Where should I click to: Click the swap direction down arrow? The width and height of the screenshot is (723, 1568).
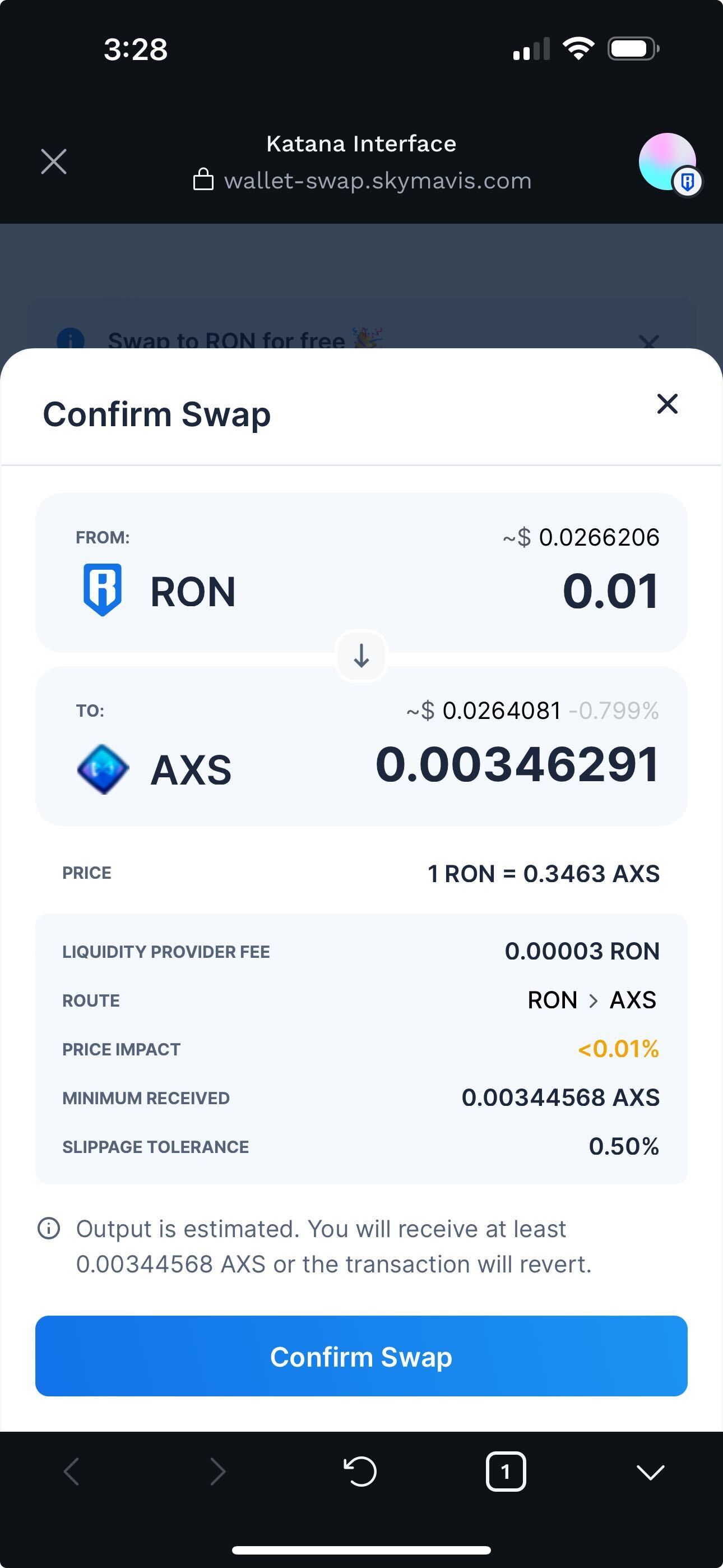[361, 656]
